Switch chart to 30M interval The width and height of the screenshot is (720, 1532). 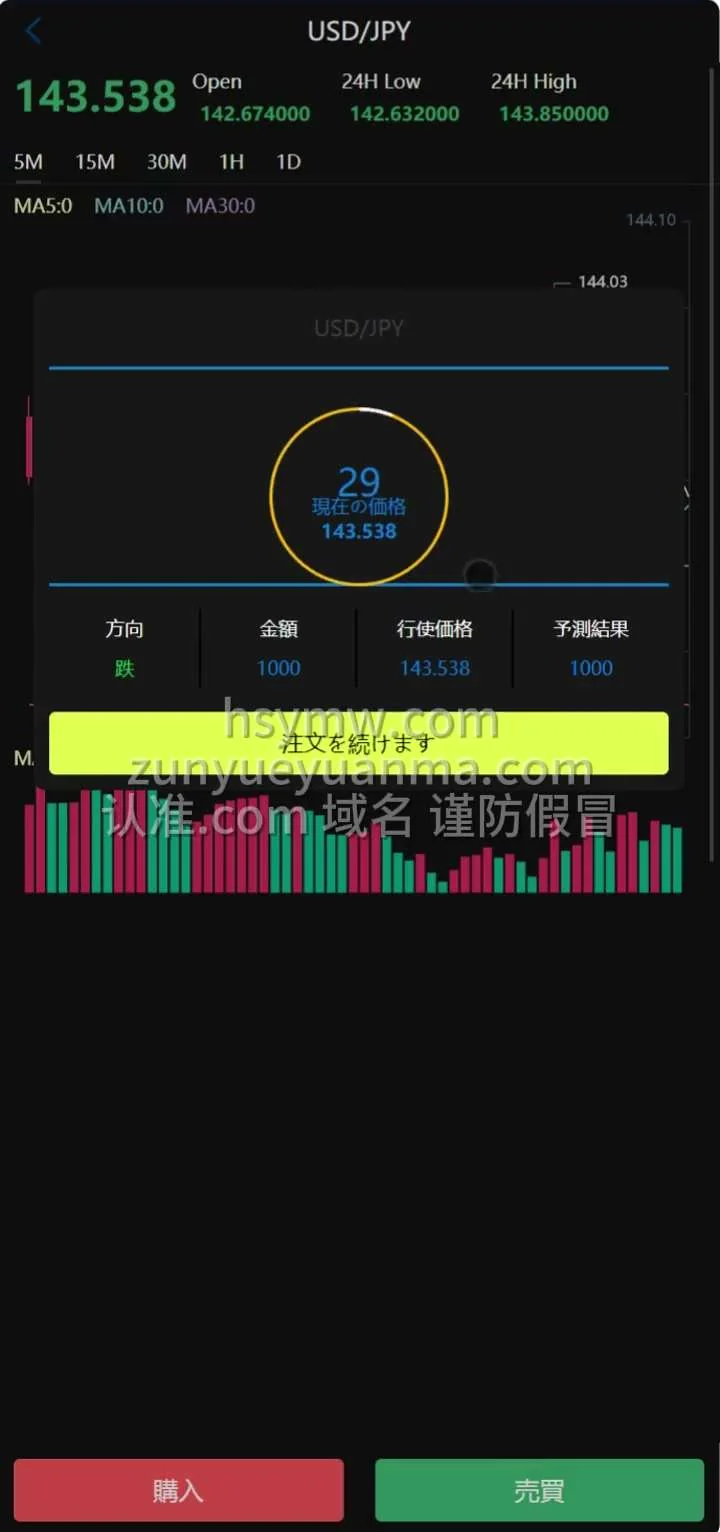[166, 162]
